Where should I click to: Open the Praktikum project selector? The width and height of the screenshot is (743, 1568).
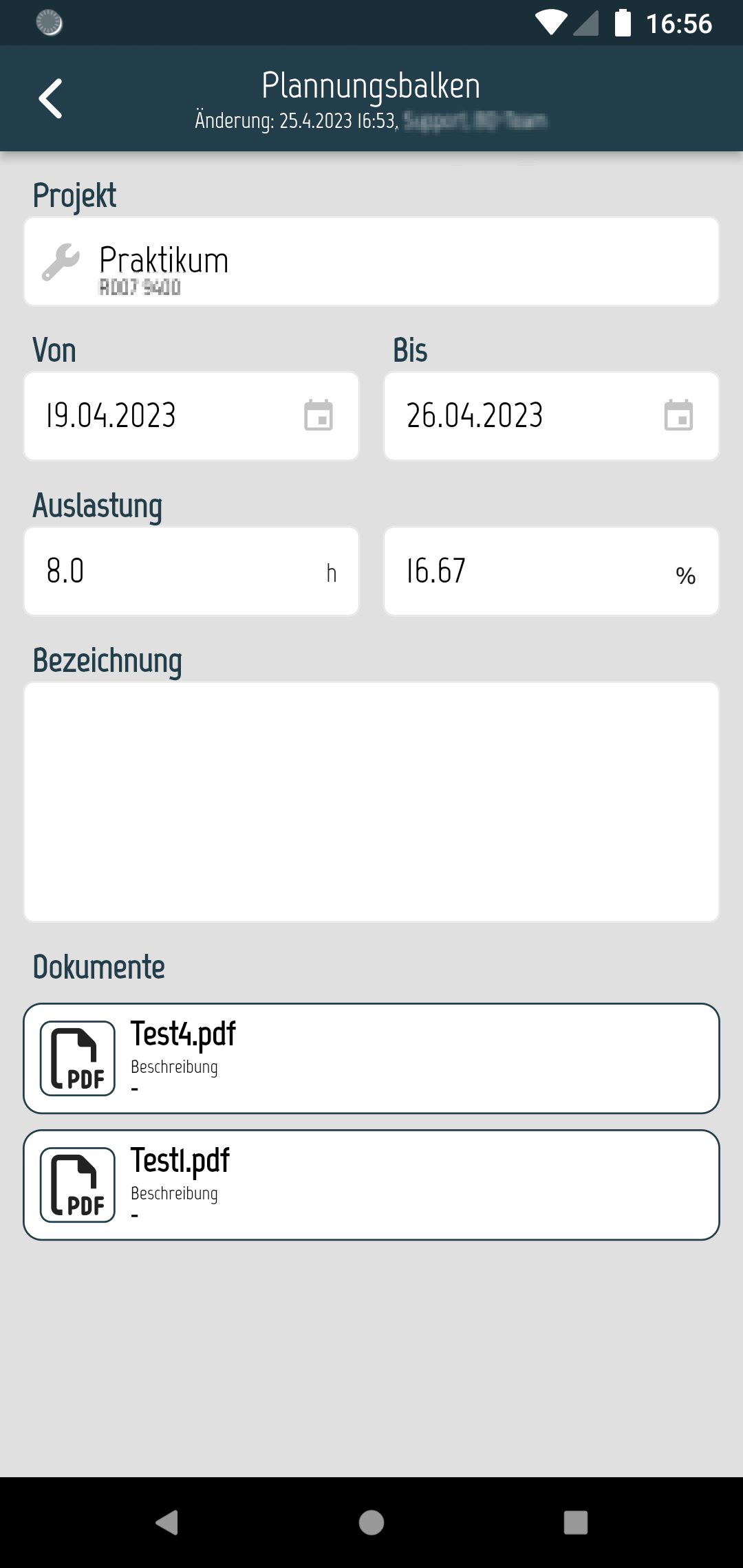click(371, 262)
